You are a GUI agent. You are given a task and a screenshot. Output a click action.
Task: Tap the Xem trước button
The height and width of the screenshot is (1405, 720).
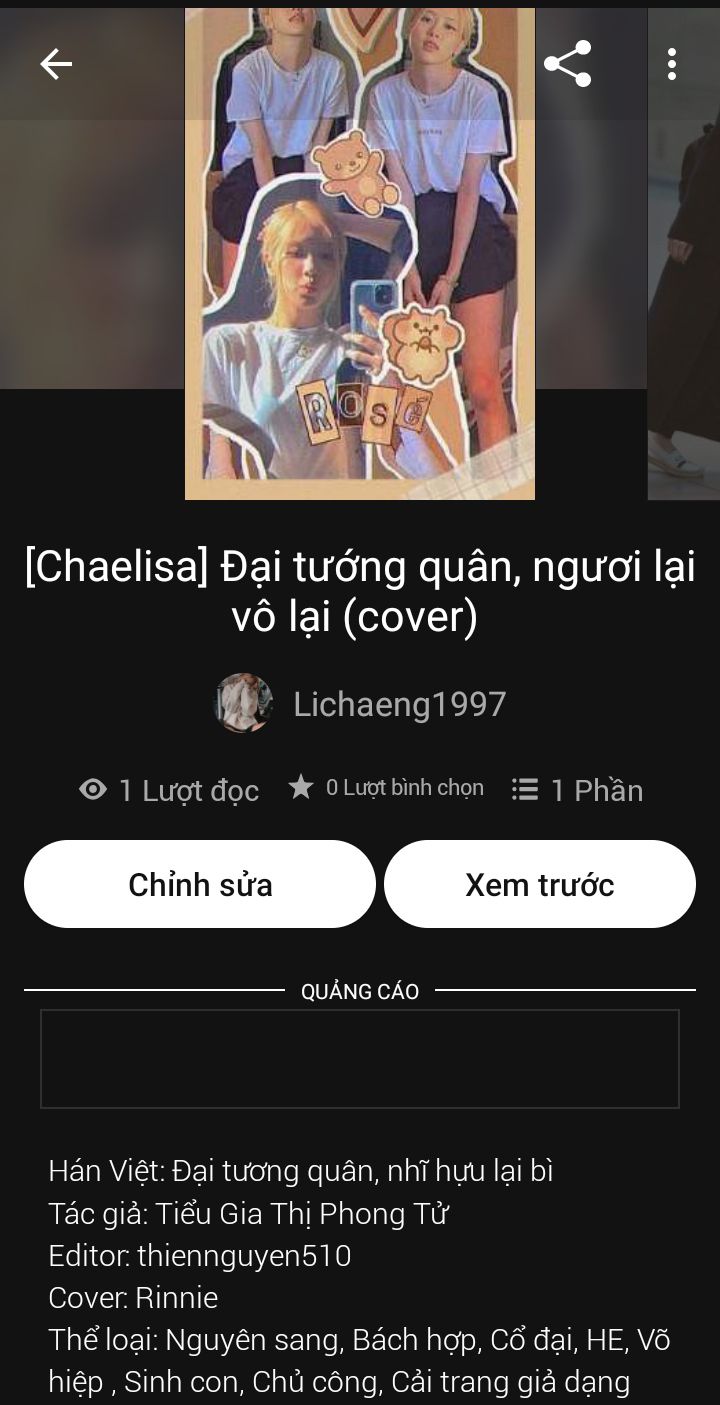(539, 884)
